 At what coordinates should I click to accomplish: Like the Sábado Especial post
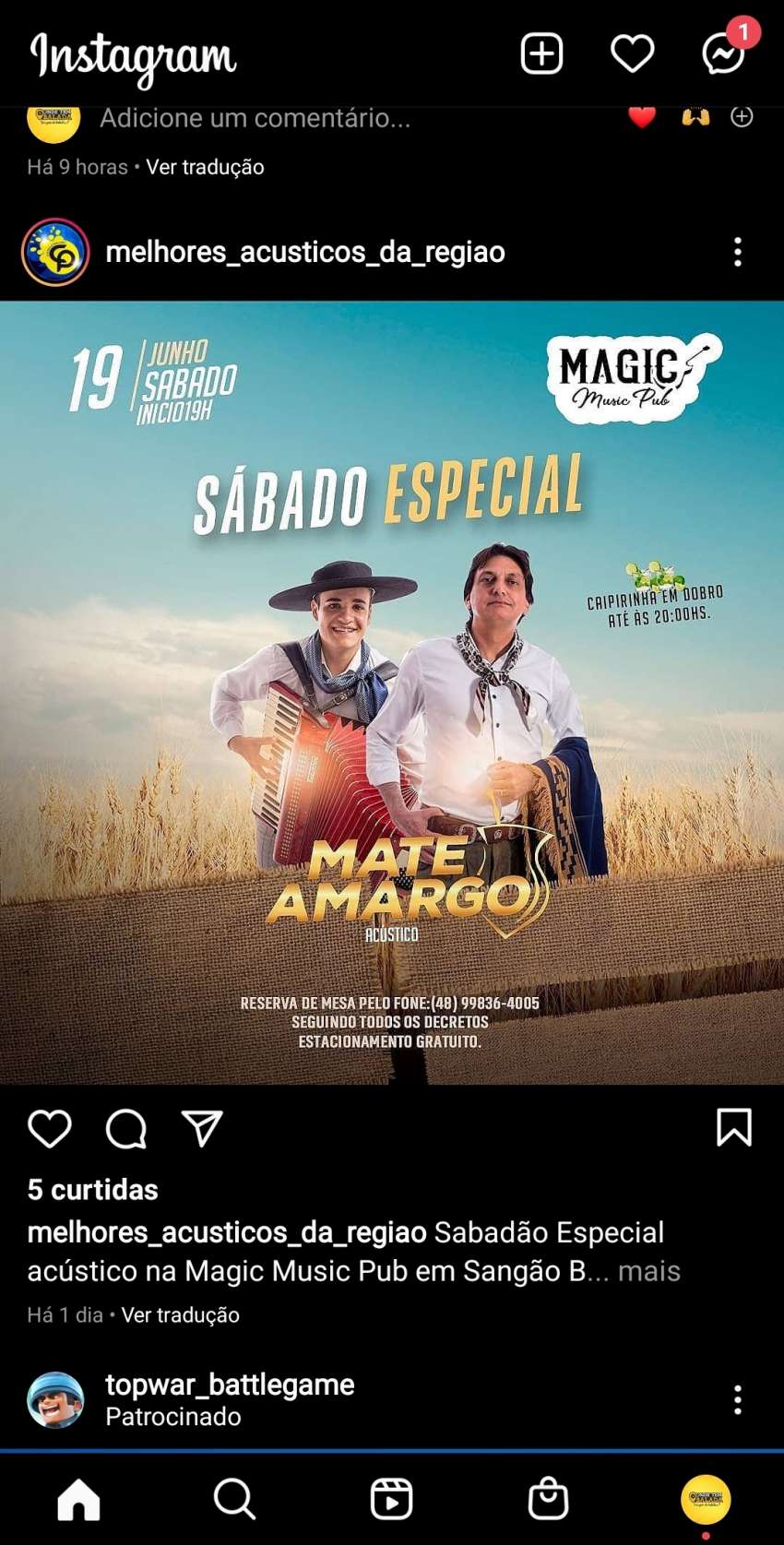pos(50,1128)
